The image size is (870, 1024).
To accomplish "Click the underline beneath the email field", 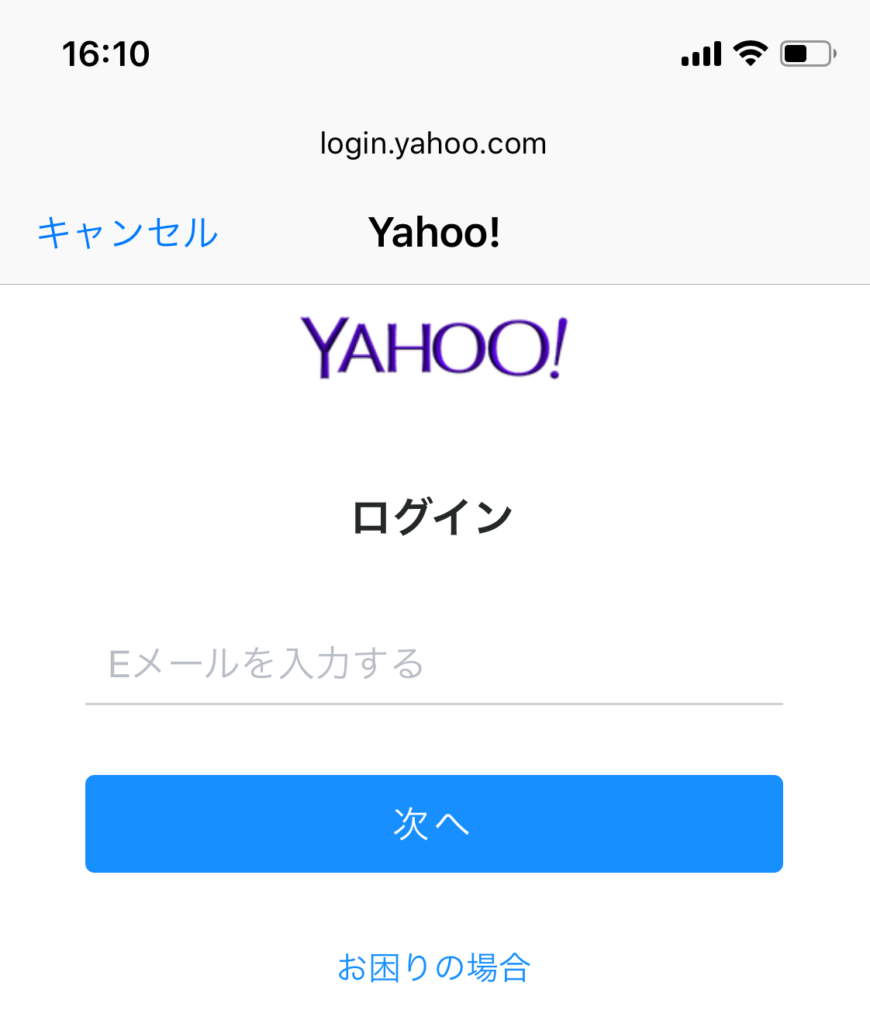I will pos(433,705).
